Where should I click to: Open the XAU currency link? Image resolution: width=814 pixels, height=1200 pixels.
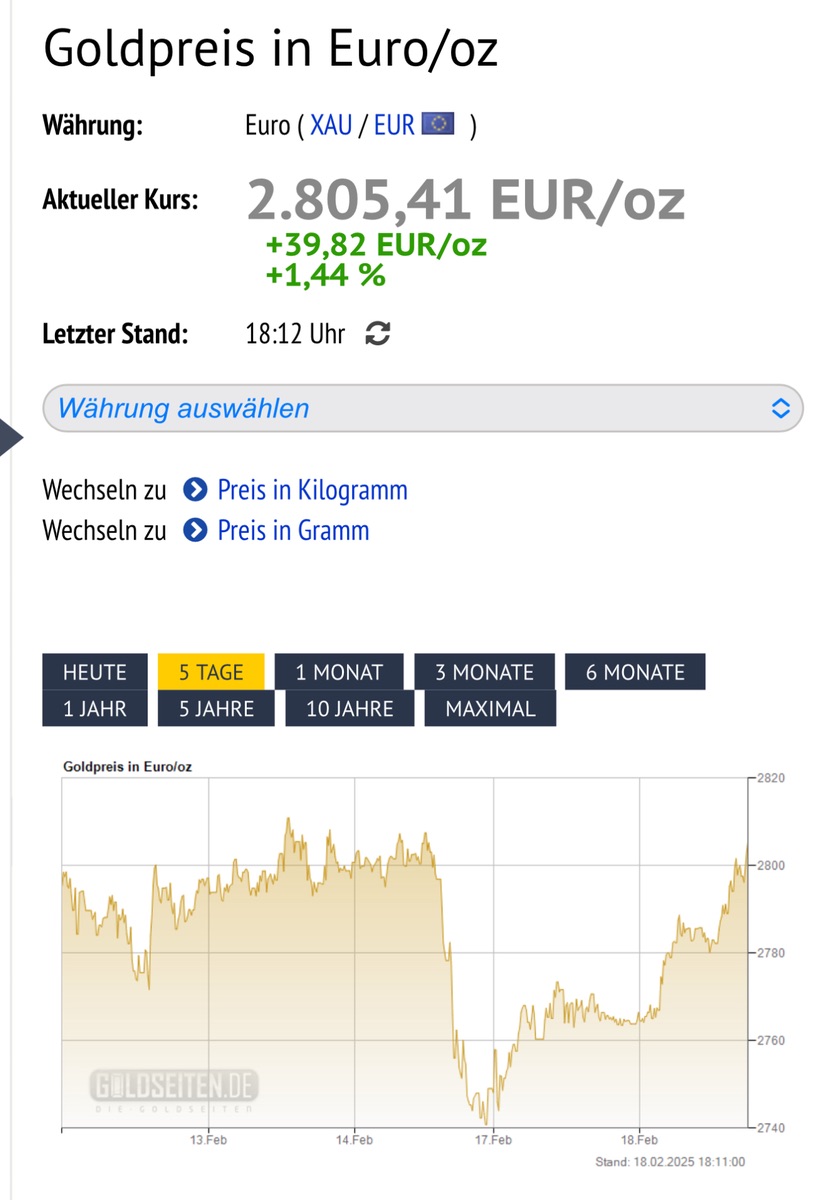(x=331, y=126)
